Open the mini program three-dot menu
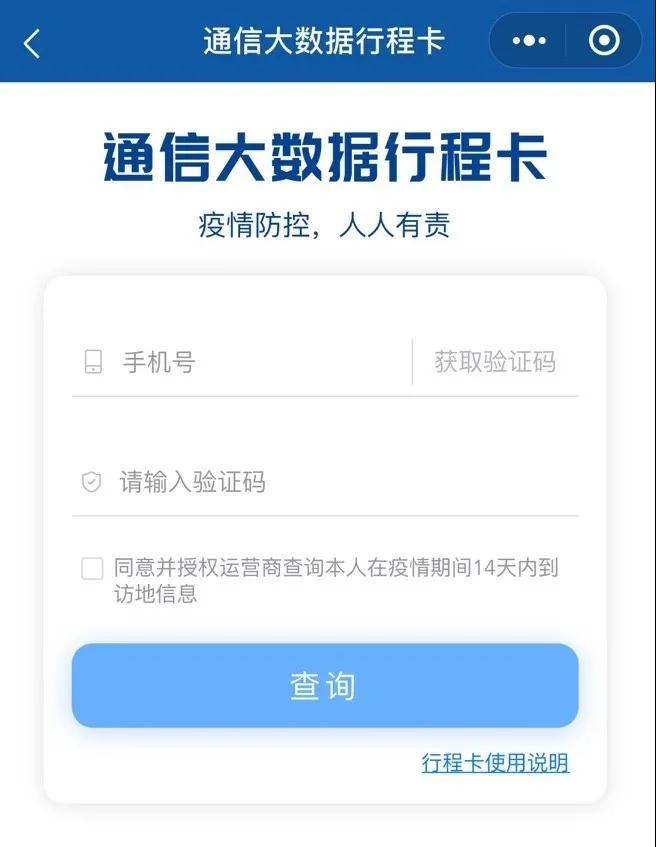This screenshot has height=847, width=656. (x=529, y=41)
